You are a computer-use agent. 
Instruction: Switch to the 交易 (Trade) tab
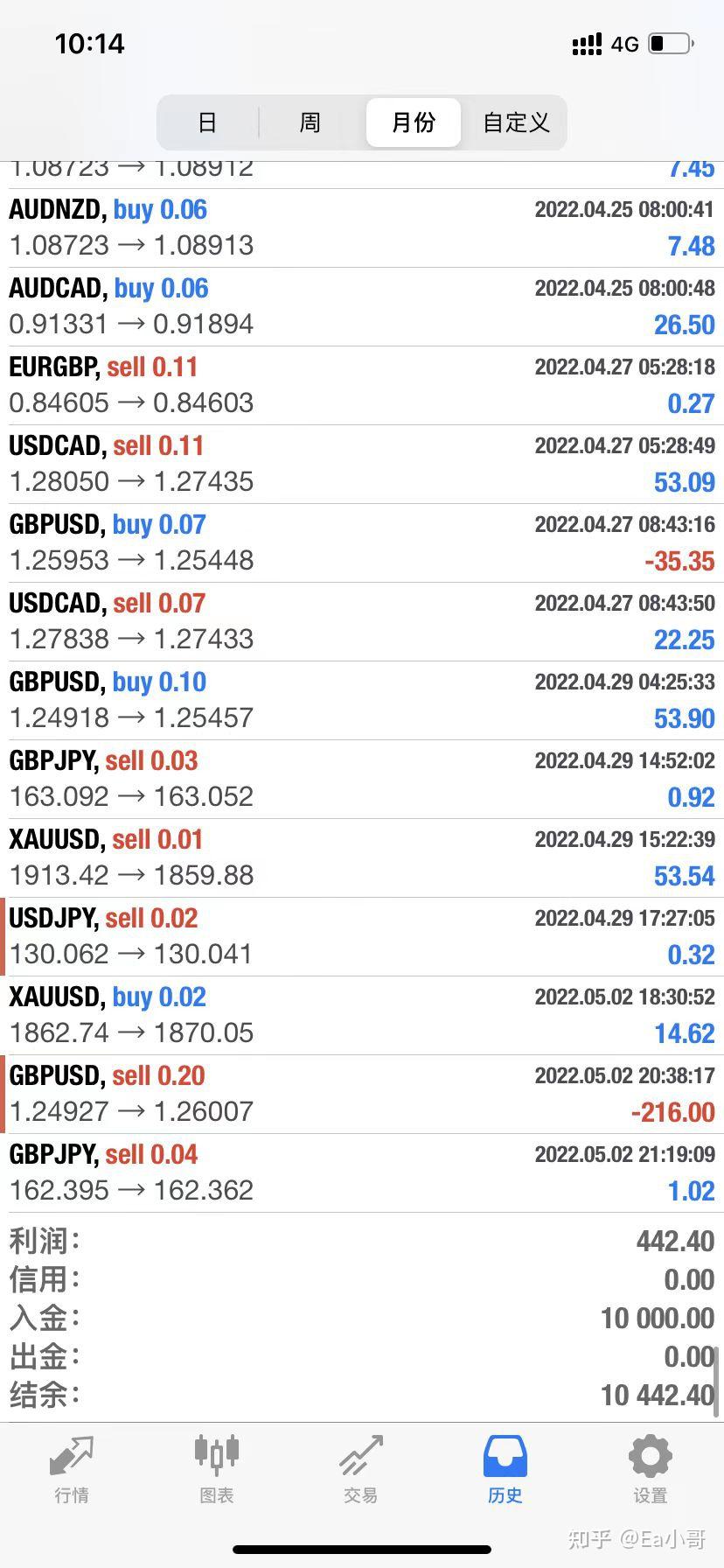pos(360,1470)
